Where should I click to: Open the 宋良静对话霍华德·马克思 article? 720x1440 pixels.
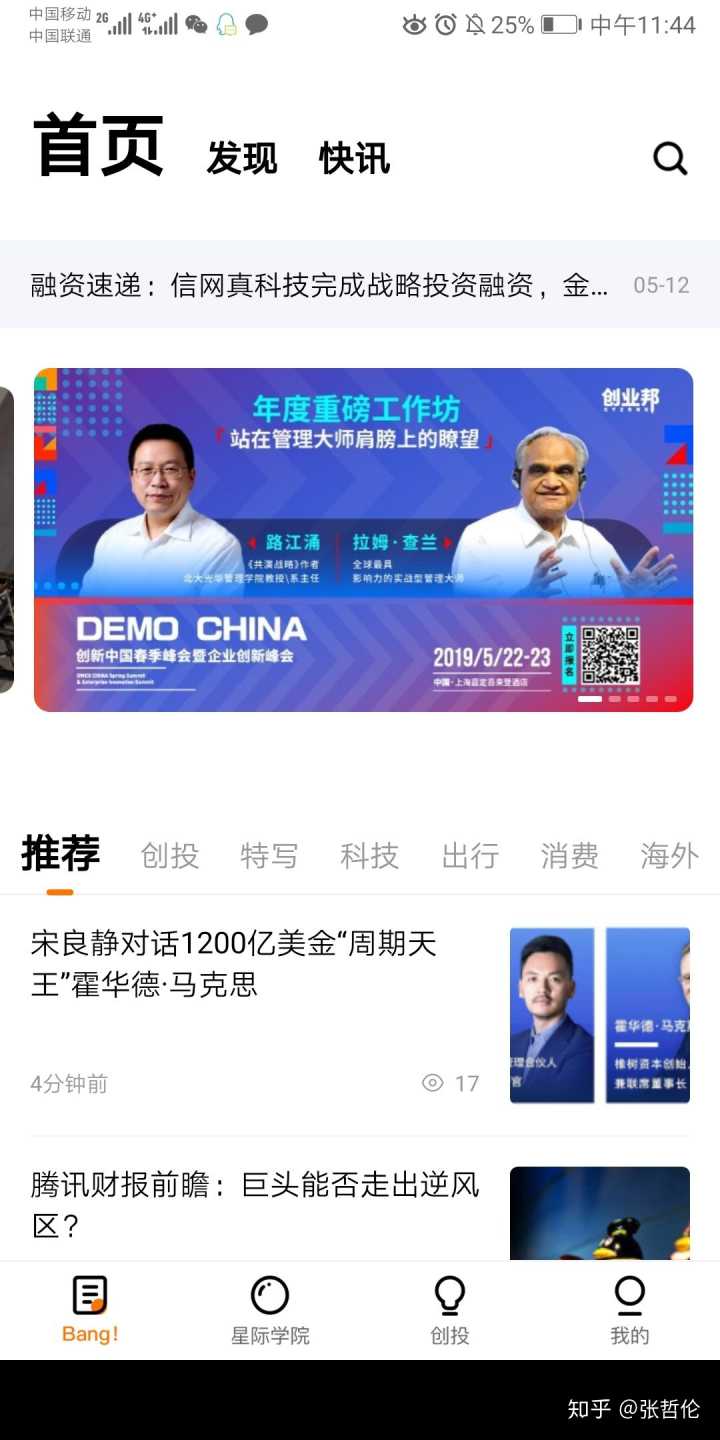tap(235, 964)
